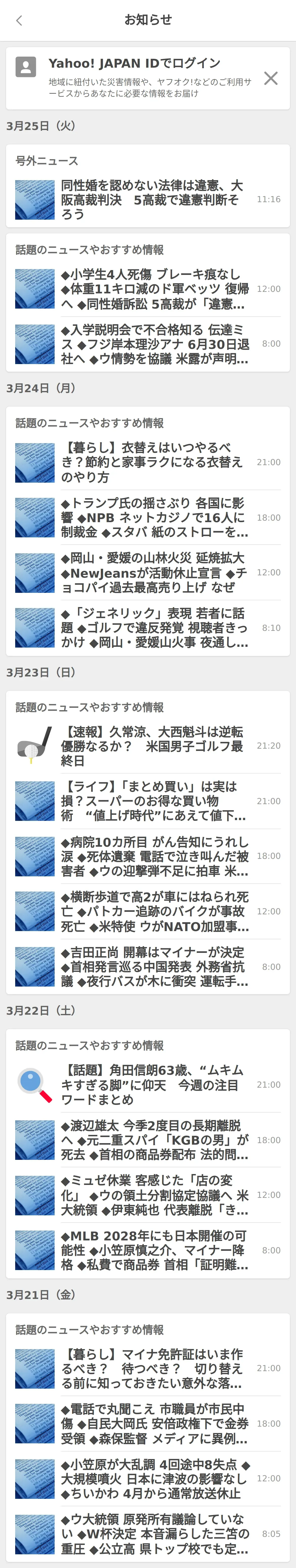
Task: Open the 横断歩道で高2 news digest
Action: (x=155, y=911)
